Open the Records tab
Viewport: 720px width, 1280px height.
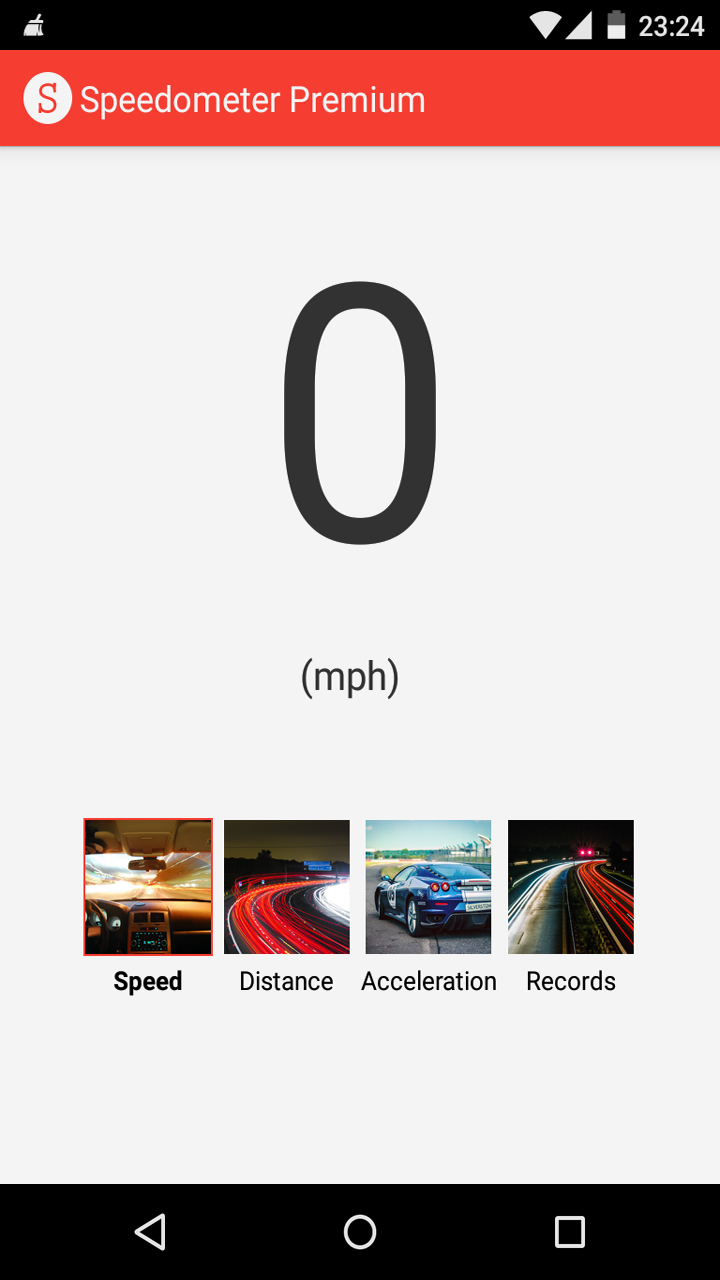coord(570,981)
